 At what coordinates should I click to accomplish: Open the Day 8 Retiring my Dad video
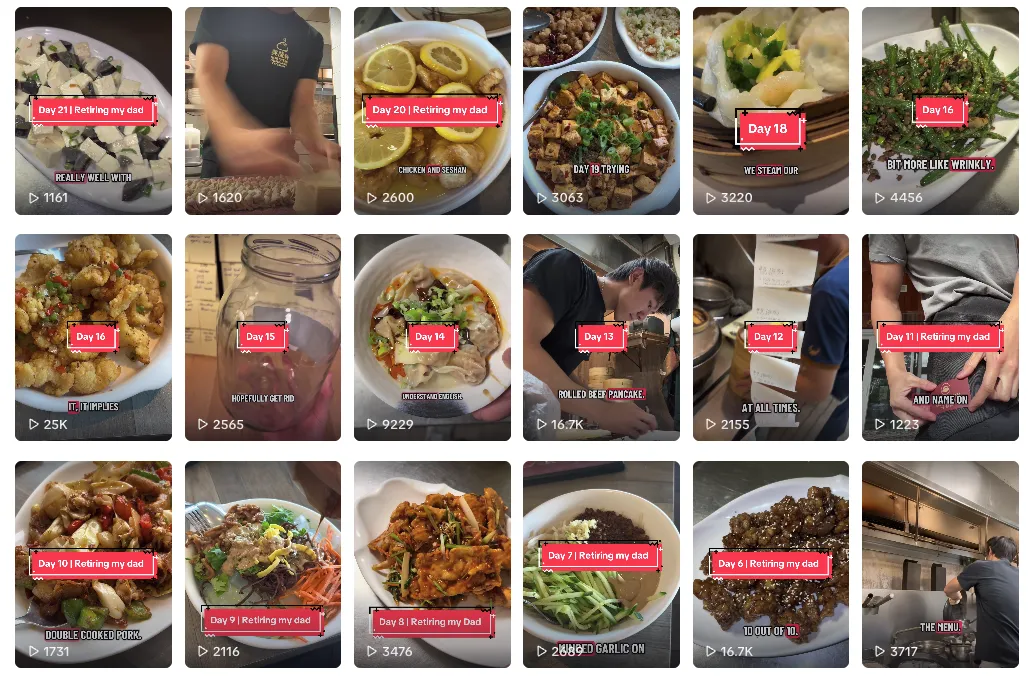coord(432,564)
